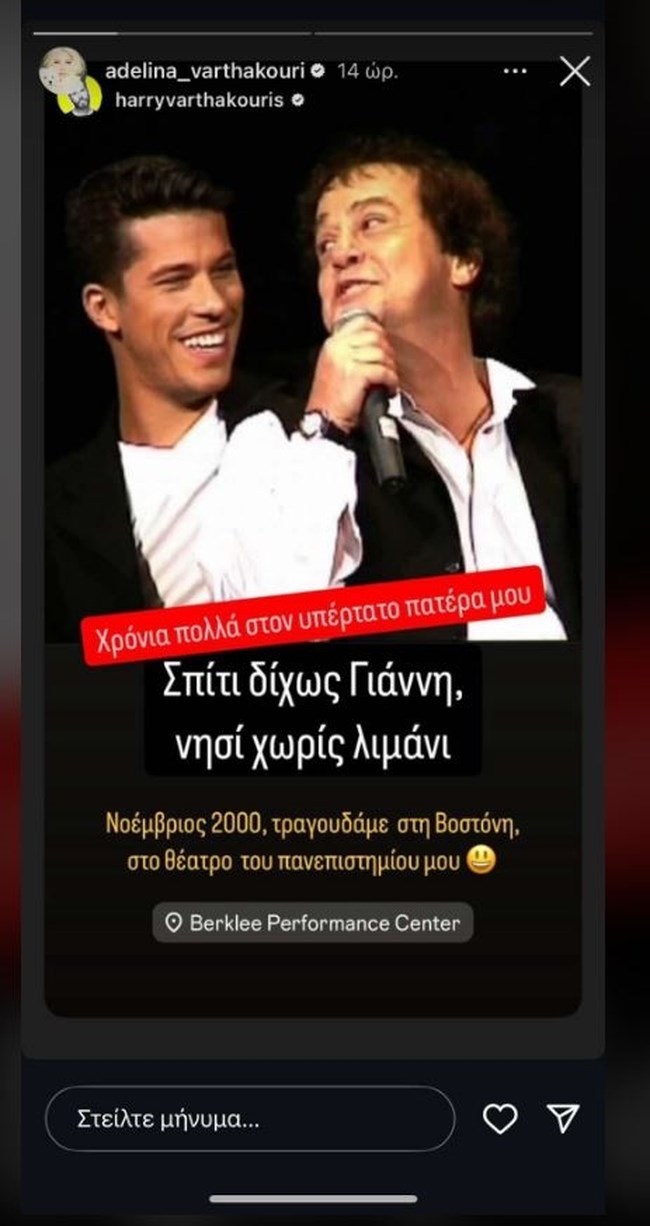Focus the Στείλτε μήνυμα message field

tap(250, 1121)
